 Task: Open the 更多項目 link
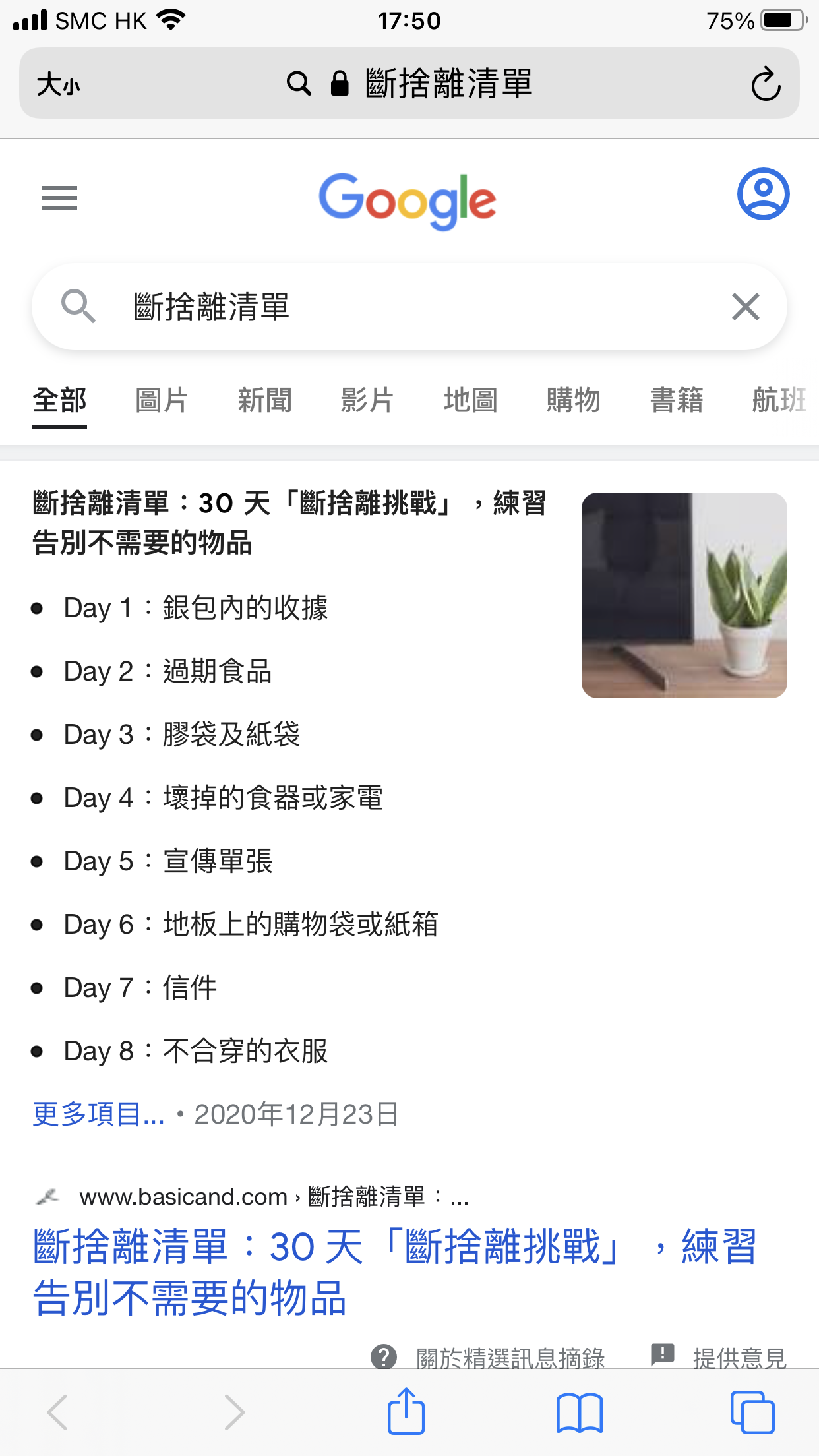[x=98, y=1114]
